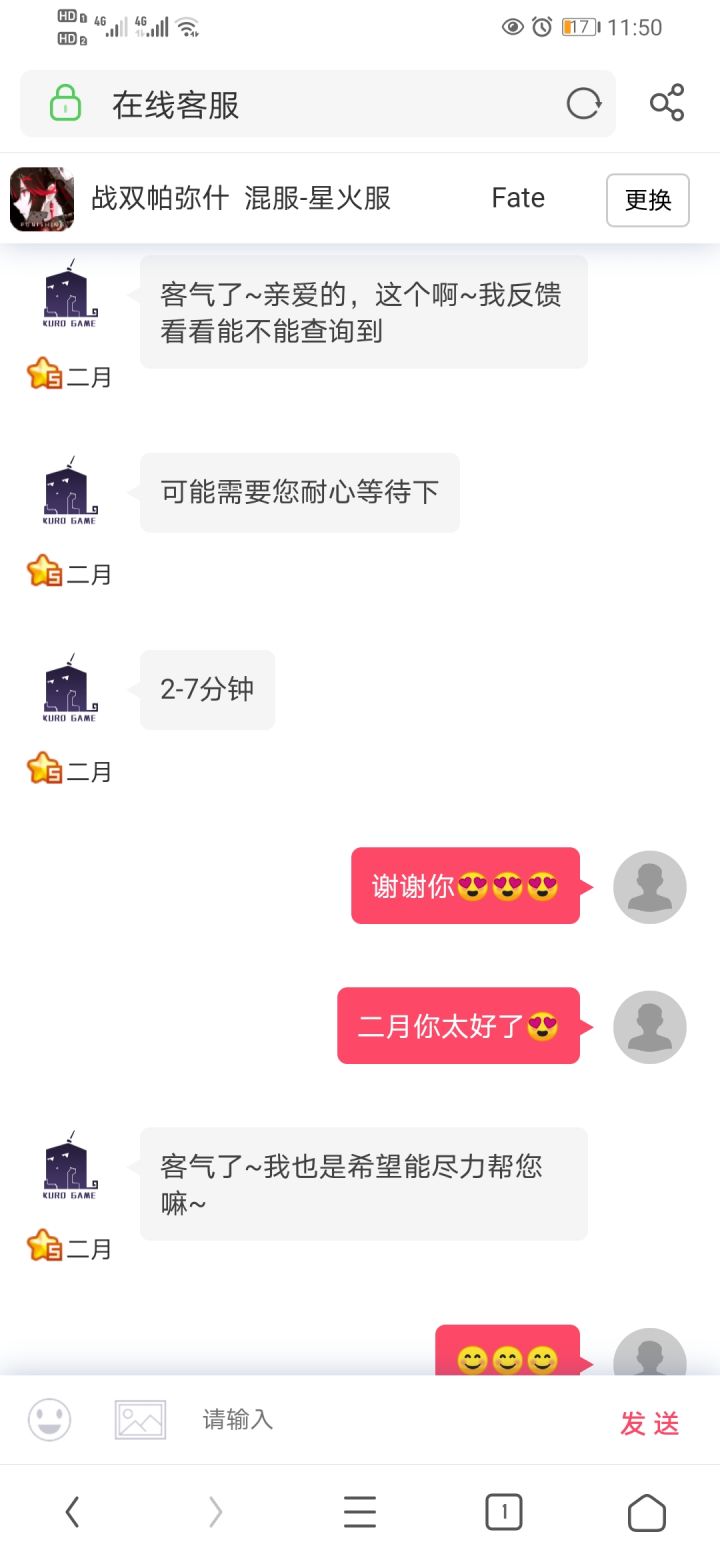Send the message with 发送
The width and height of the screenshot is (720, 1560).
[650, 1423]
